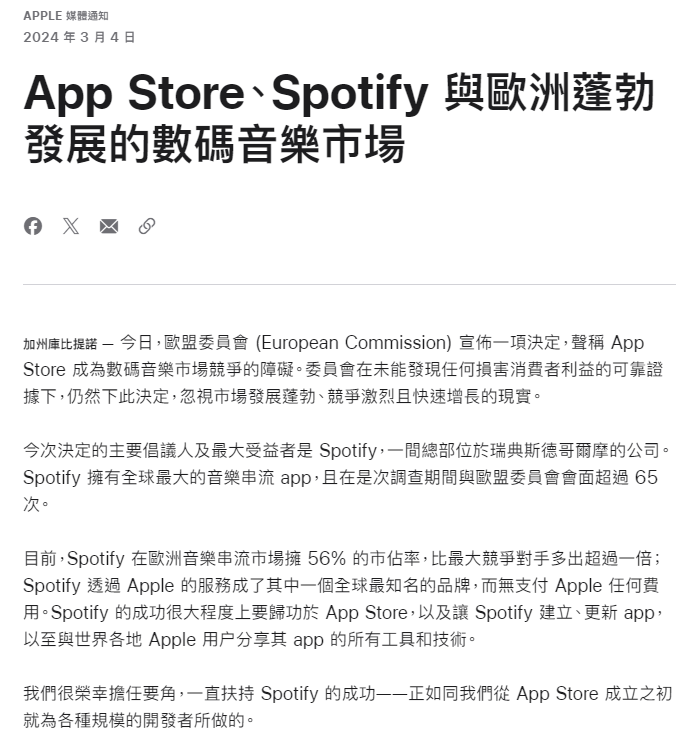Copy the article link
This screenshot has height=748, width=699.
147,226
